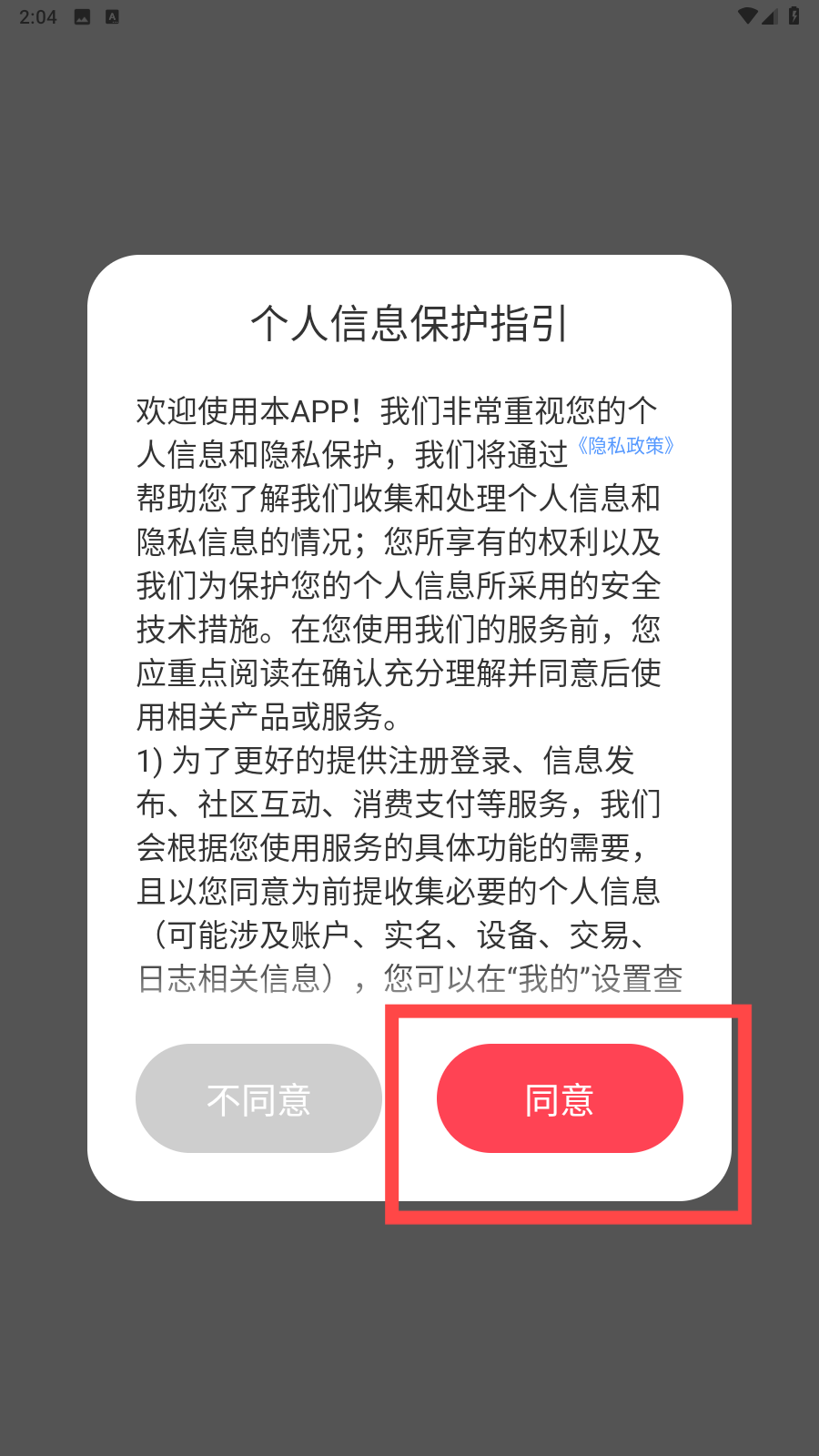819x1456 pixels.
Task: Tap the red 同意 button
Action: pyautogui.click(x=560, y=1098)
